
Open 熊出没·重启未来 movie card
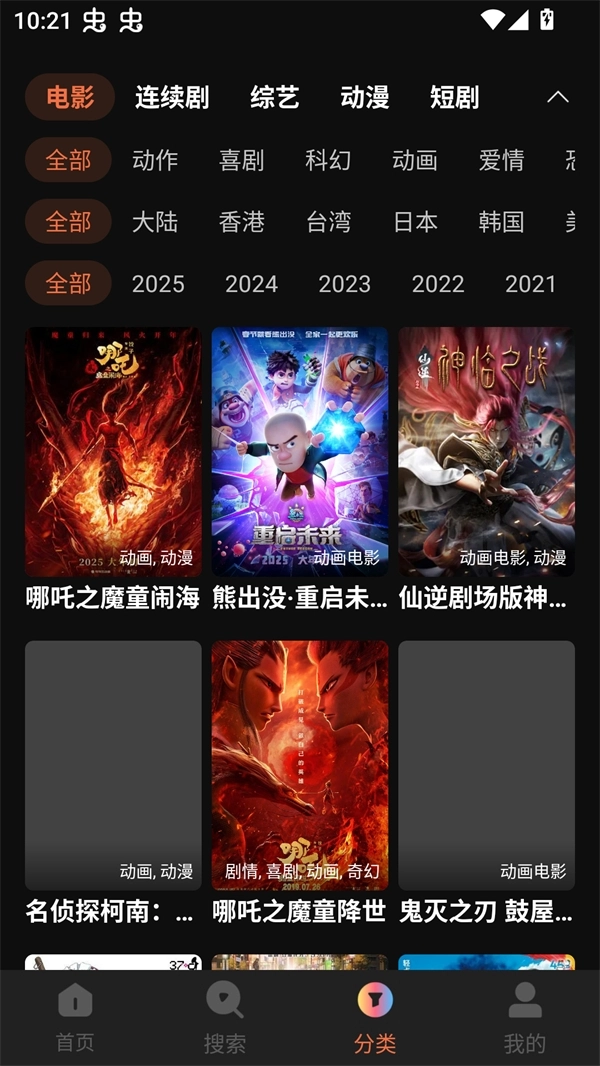point(300,452)
